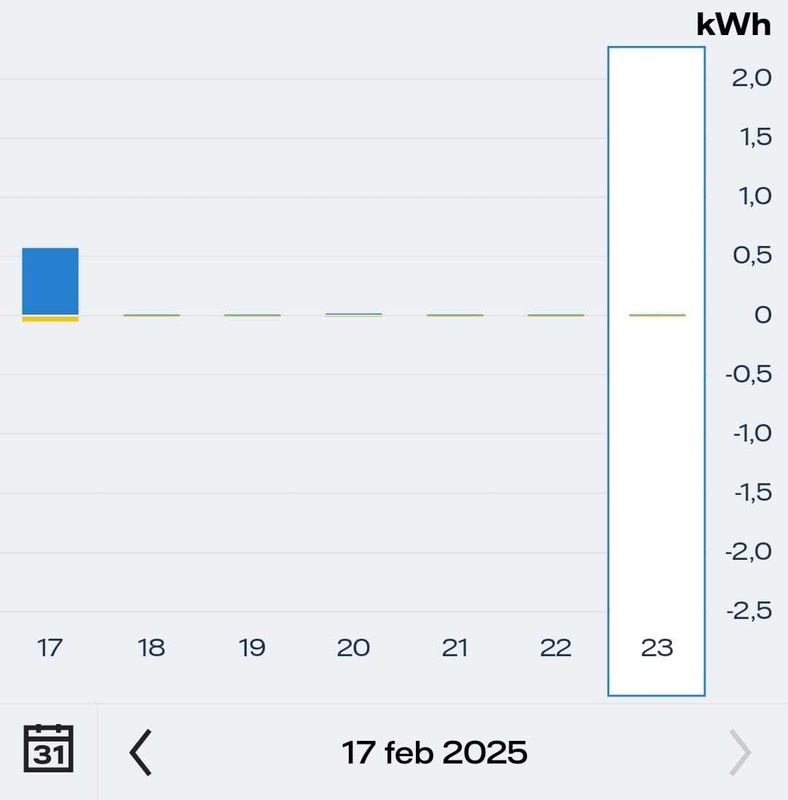Go to the next week
Screen dimensions: 788x800
click(739, 752)
